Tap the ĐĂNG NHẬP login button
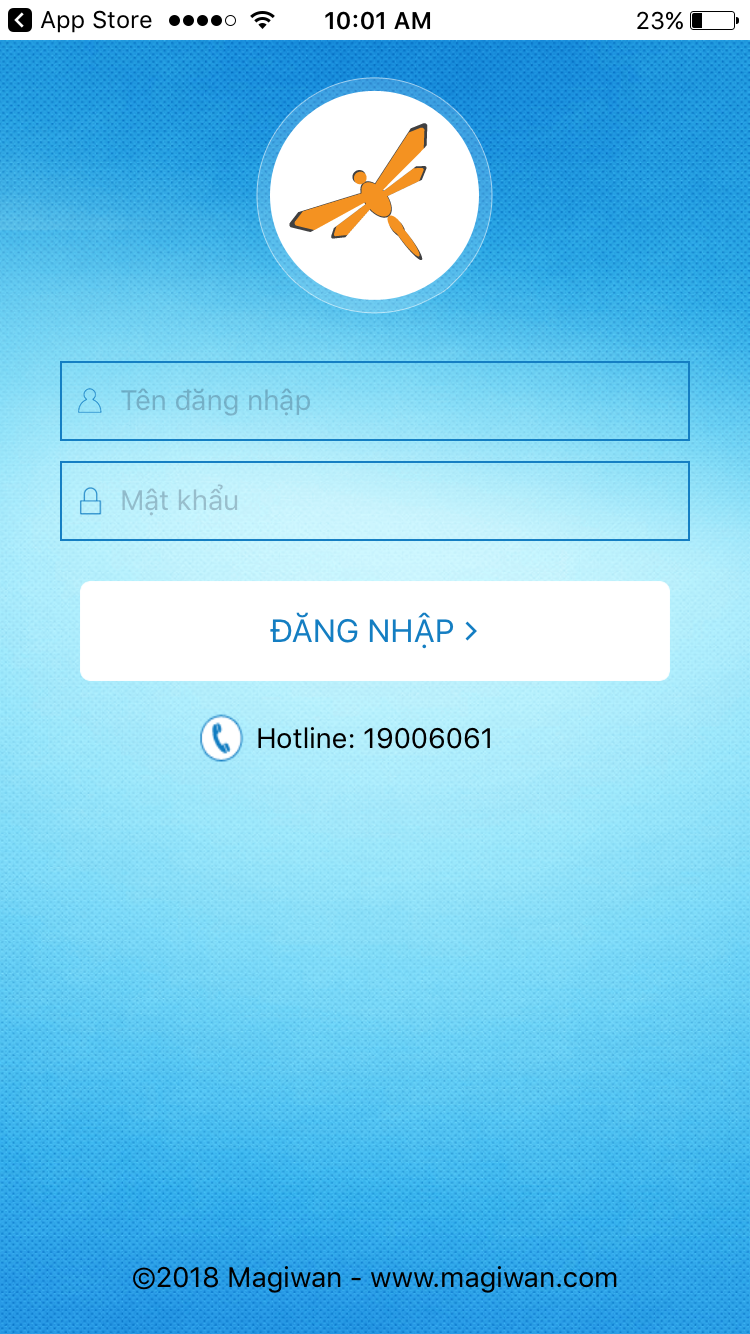The height and width of the screenshot is (1334, 750). pos(375,631)
